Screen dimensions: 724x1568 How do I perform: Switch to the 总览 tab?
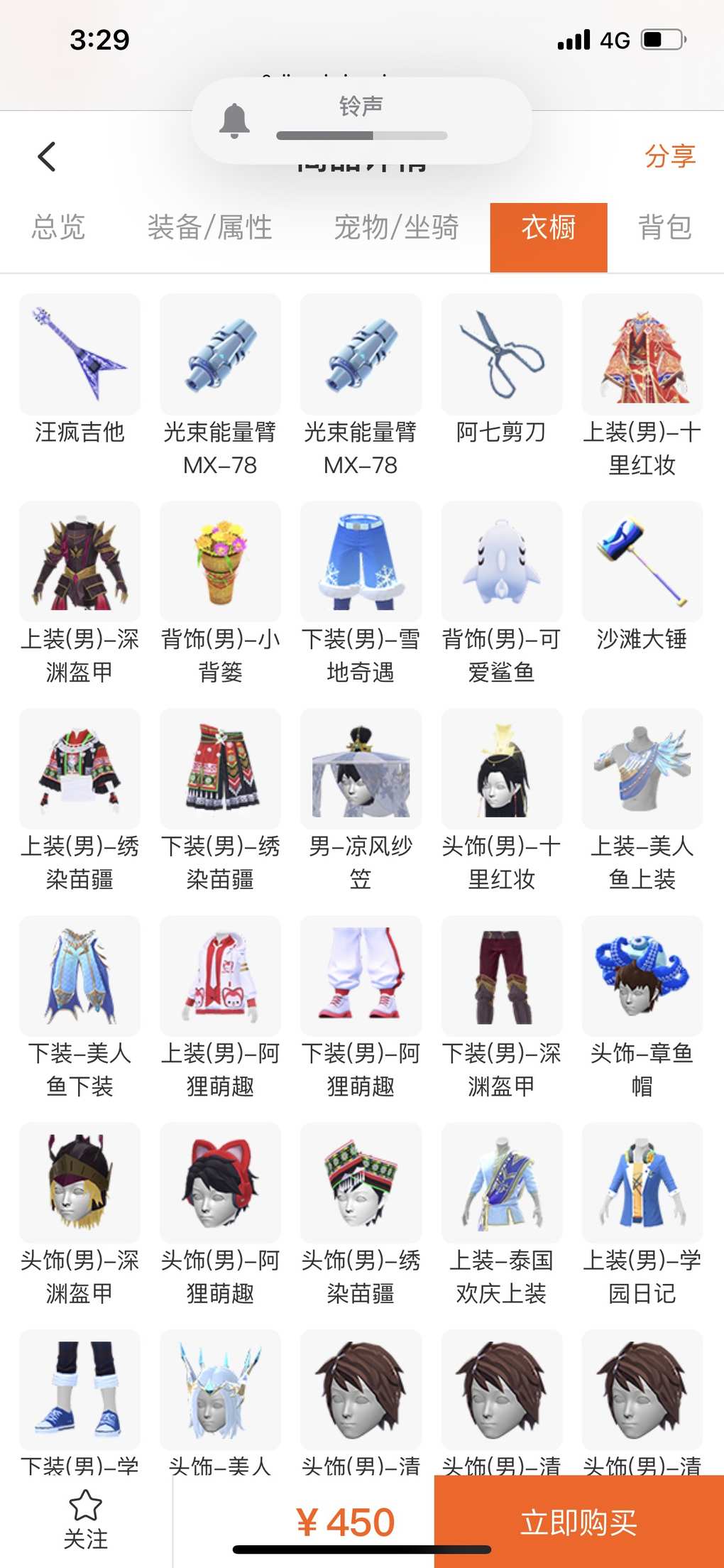(x=58, y=228)
